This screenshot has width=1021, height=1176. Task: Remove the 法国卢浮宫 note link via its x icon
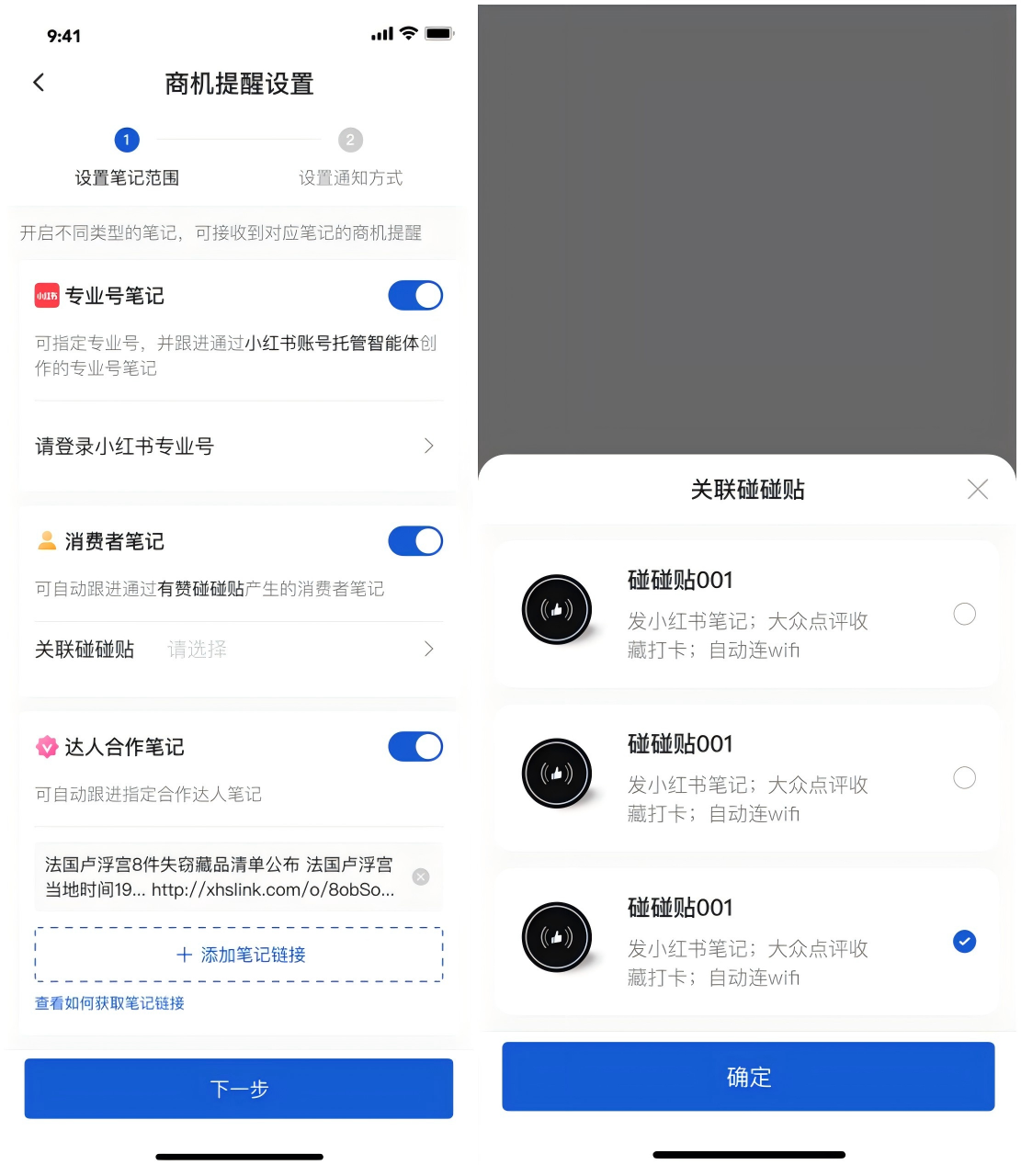pyautogui.click(x=420, y=876)
